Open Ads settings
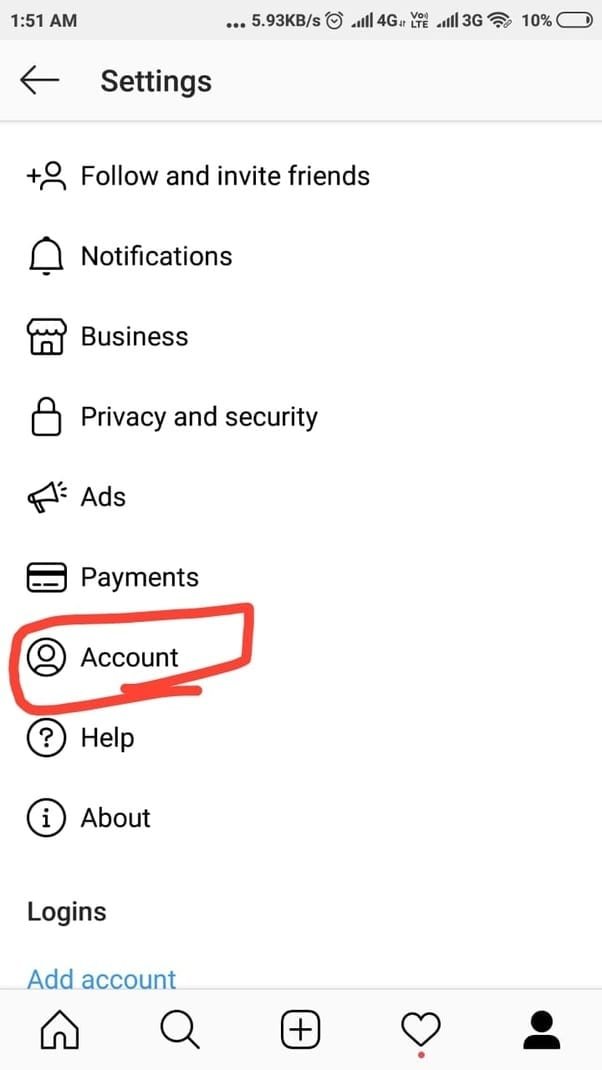The height and width of the screenshot is (1070, 602). [x=301, y=497]
